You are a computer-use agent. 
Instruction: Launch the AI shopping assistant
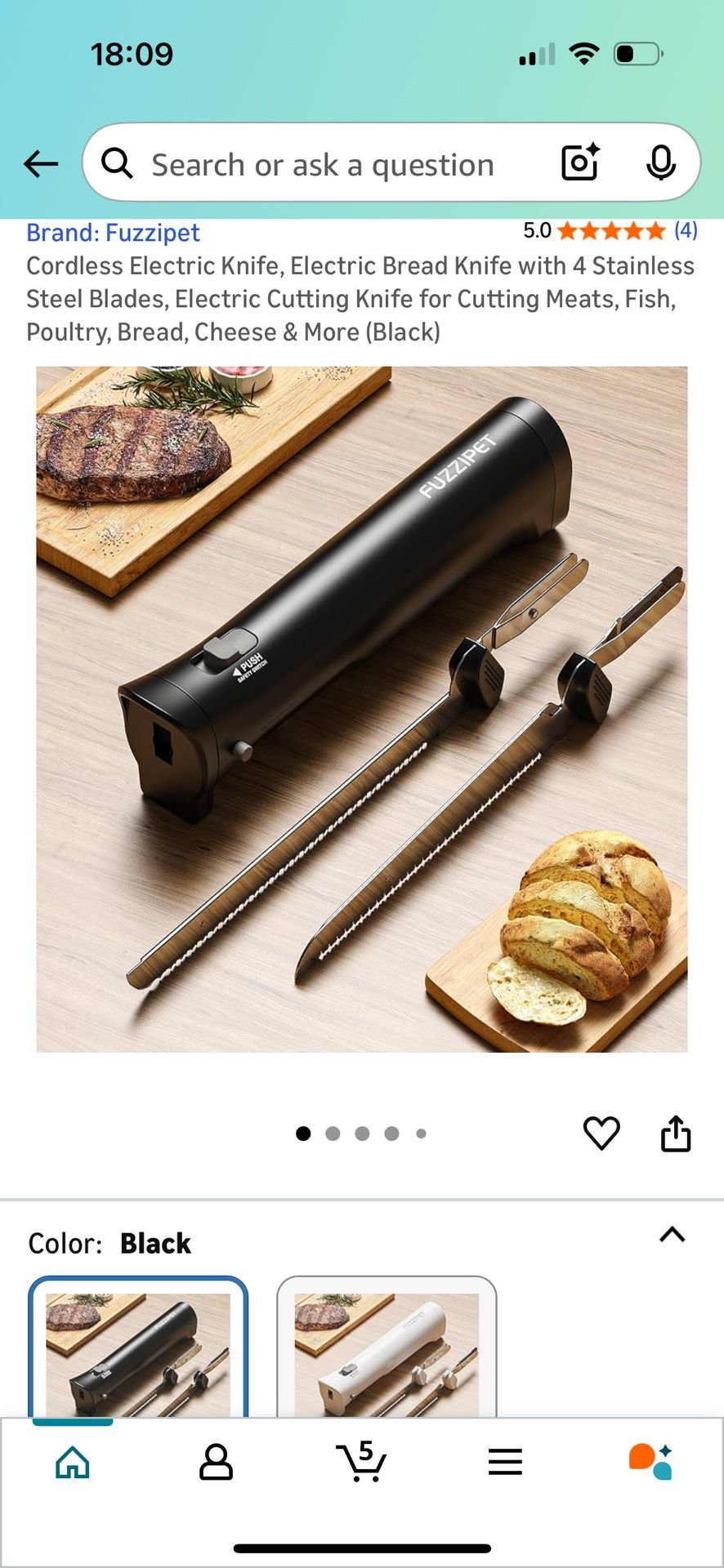coord(650,1461)
